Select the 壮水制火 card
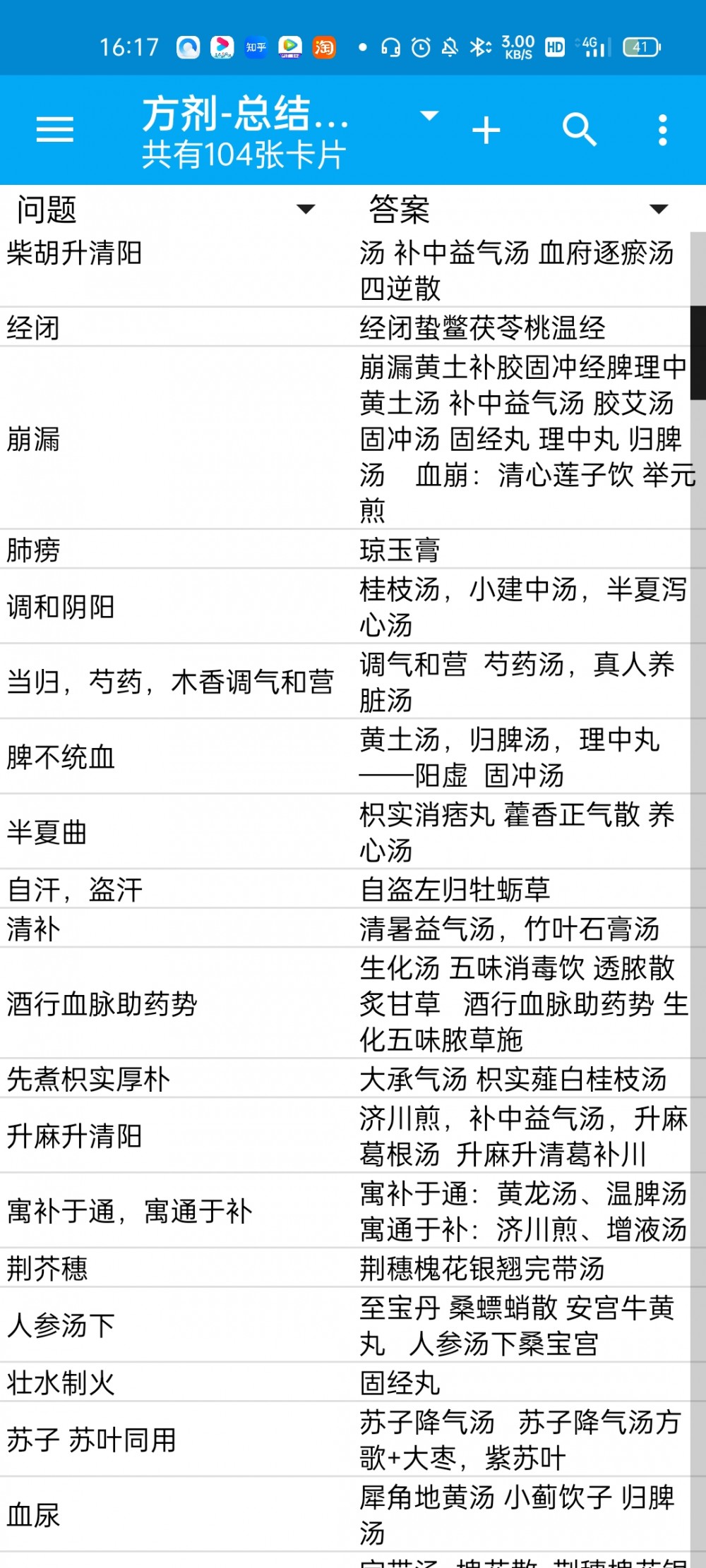 point(345,1382)
